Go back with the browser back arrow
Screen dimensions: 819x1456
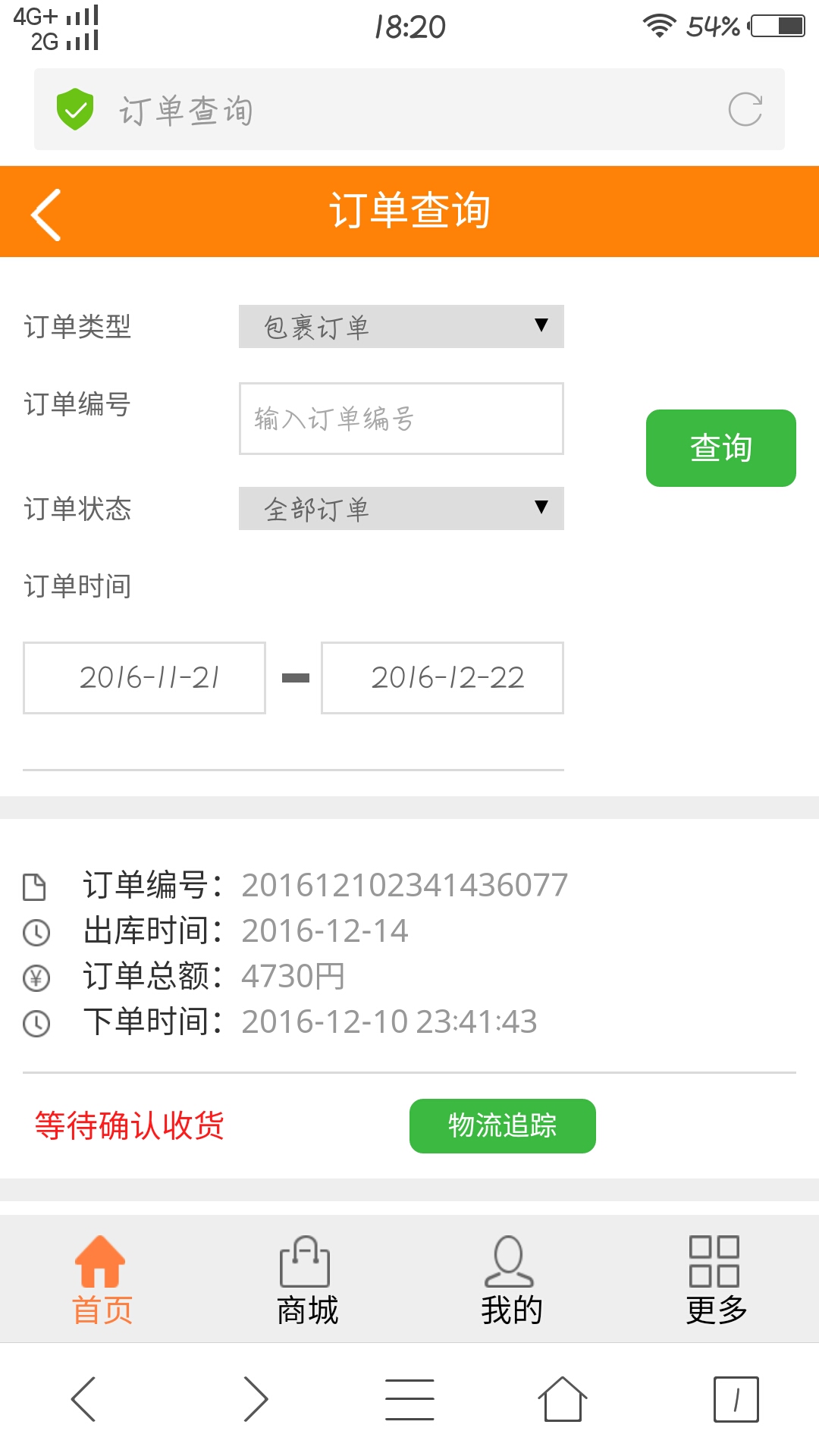(x=83, y=1399)
